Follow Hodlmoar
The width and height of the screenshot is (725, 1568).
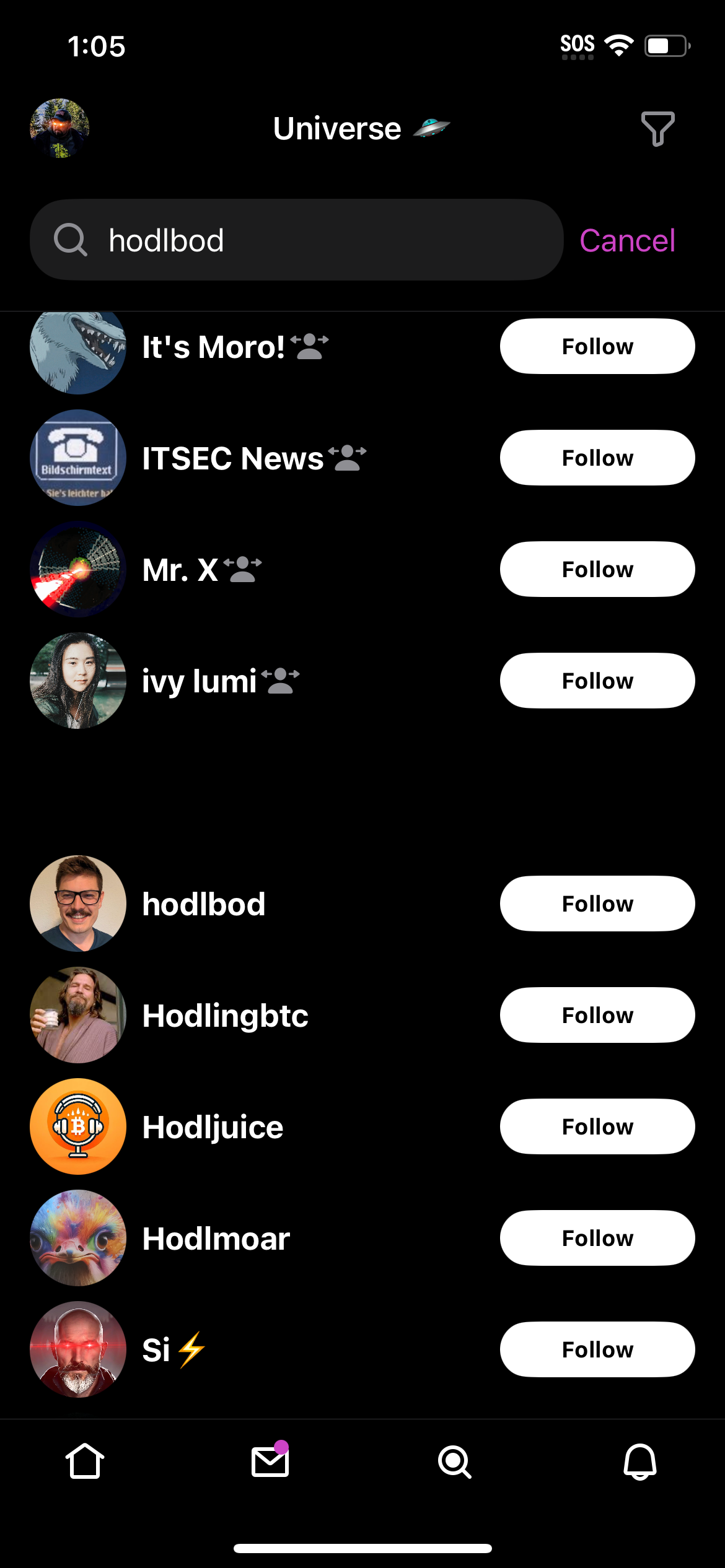click(x=597, y=1238)
